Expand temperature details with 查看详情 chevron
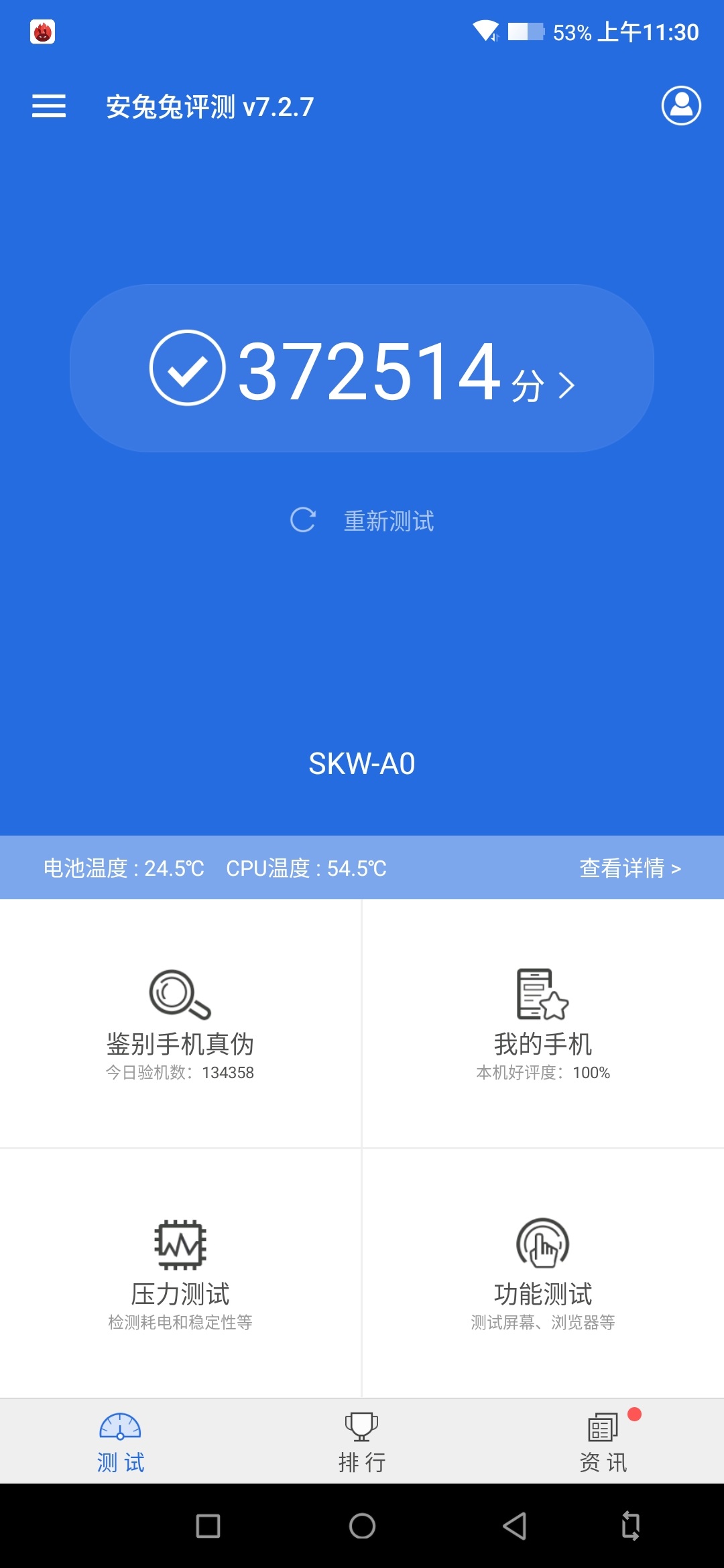 point(630,868)
